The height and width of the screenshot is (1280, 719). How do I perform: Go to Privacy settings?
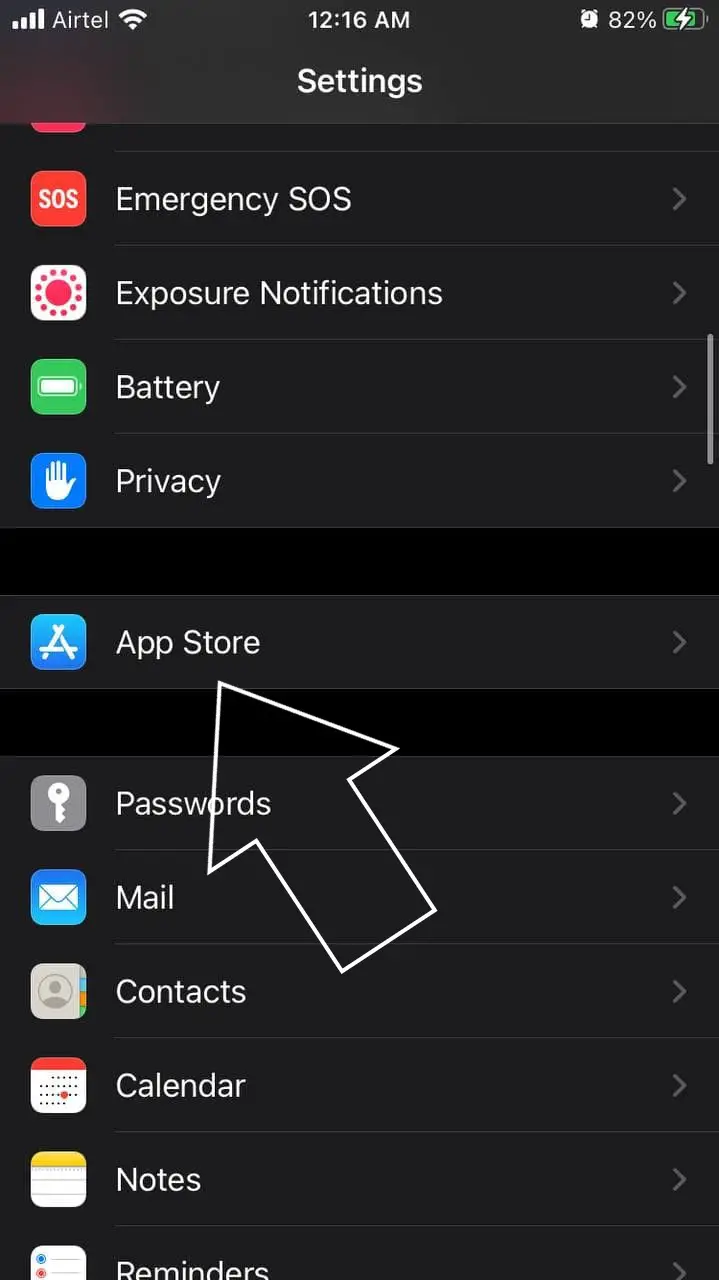click(x=359, y=481)
